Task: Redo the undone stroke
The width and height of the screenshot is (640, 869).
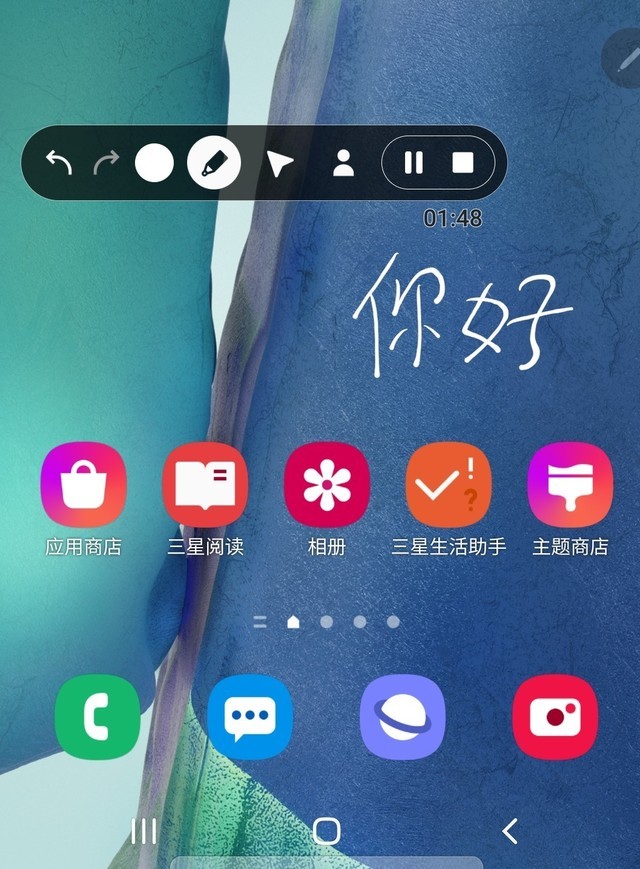Action: pos(106,163)
